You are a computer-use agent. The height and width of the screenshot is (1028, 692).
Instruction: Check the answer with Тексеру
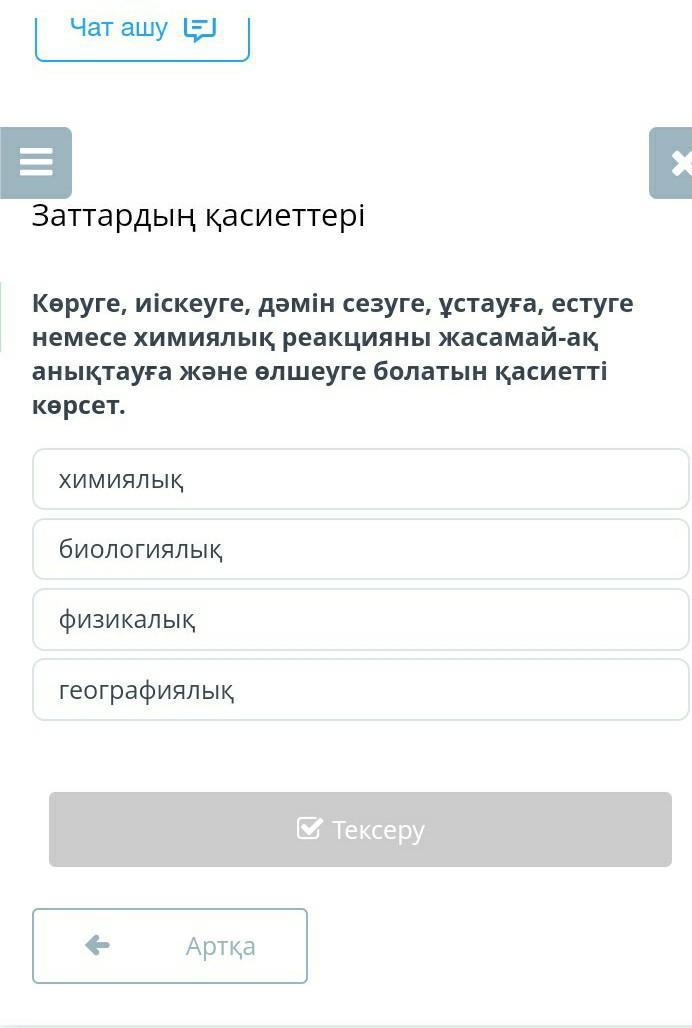point(360,829)
